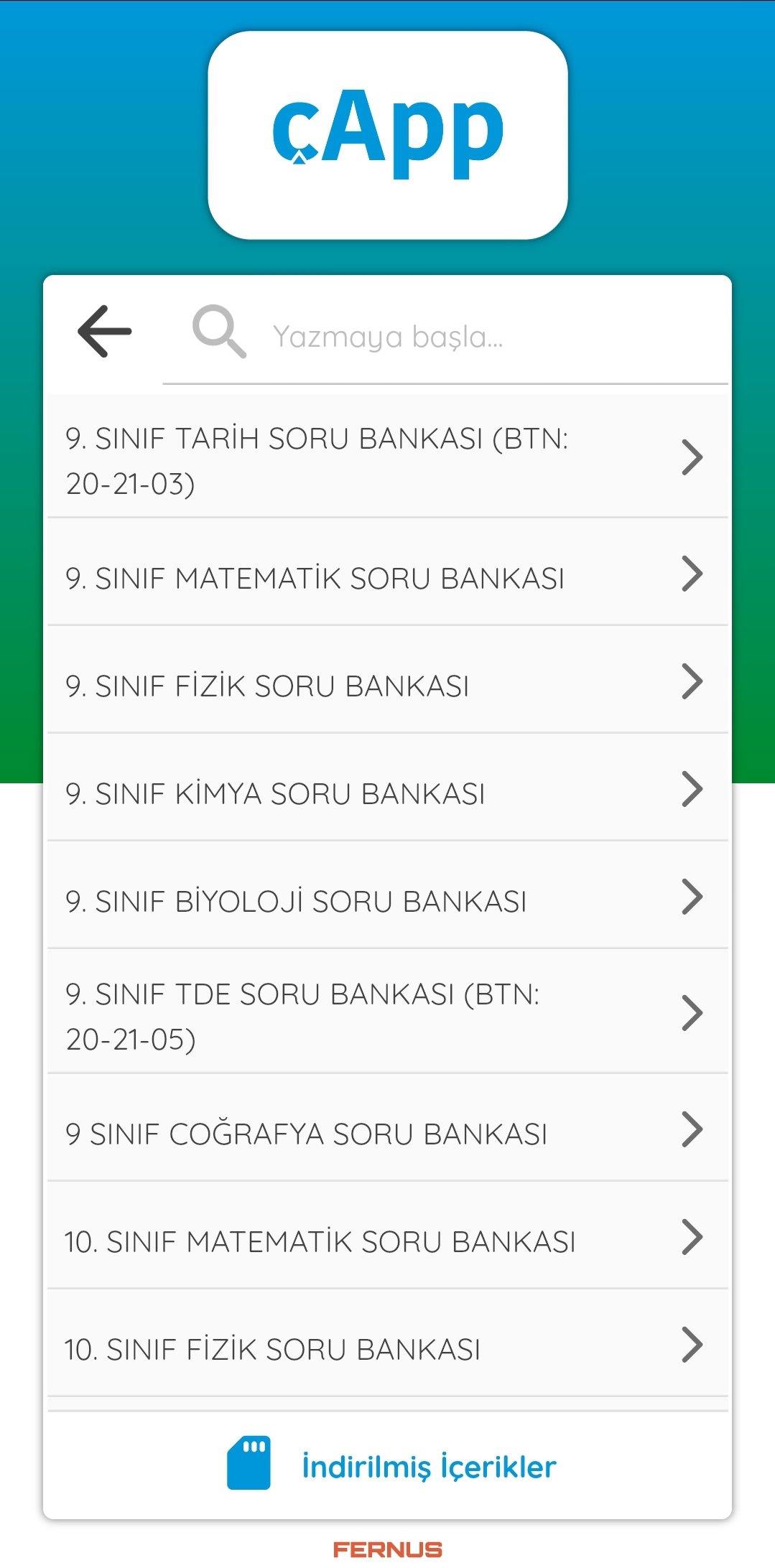Screen dimensions: 775x1568
Task: Open 9. SINIF FİZİK SORU BANKASI
Action: [x=387, y=685]
